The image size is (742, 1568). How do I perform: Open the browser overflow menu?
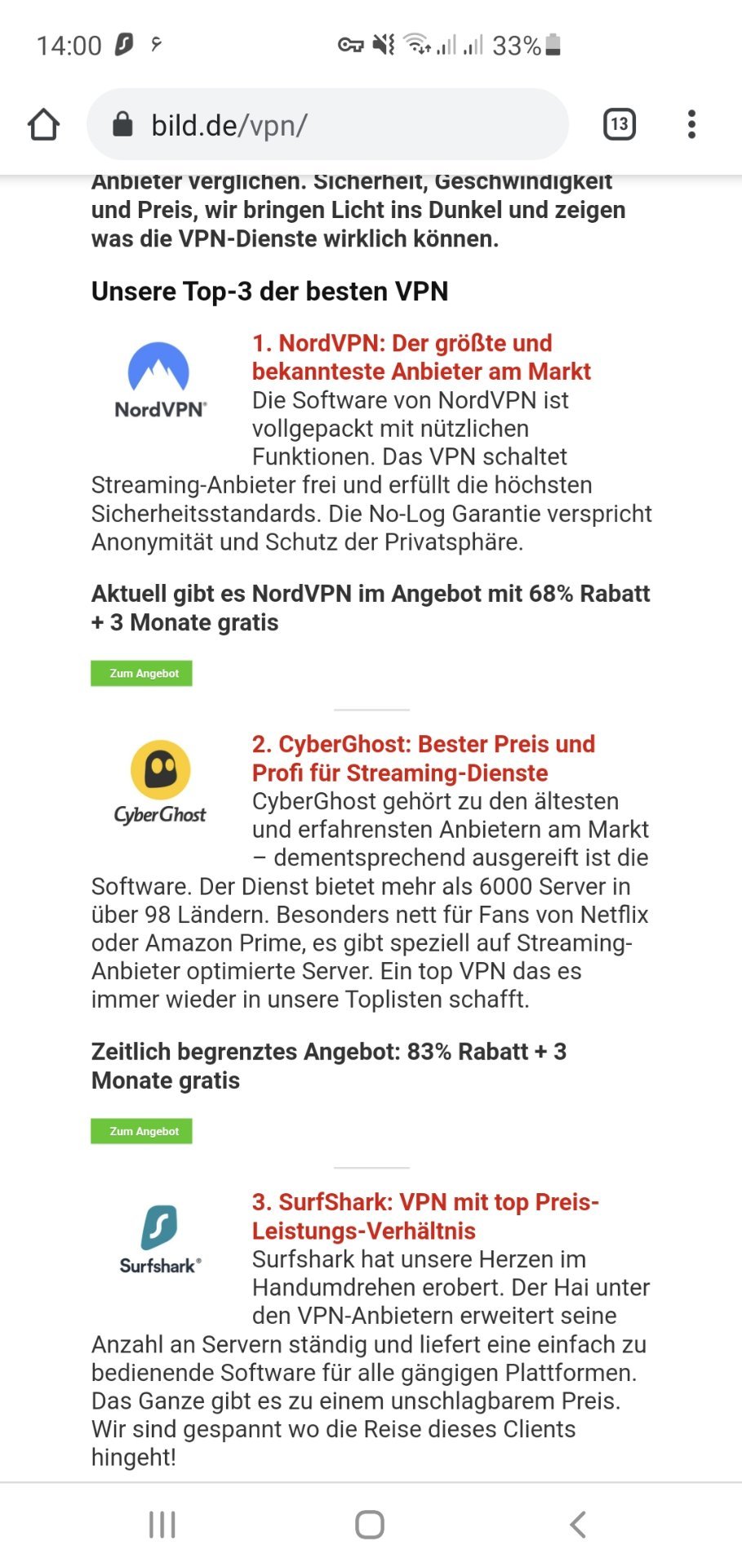click(691, 124)
